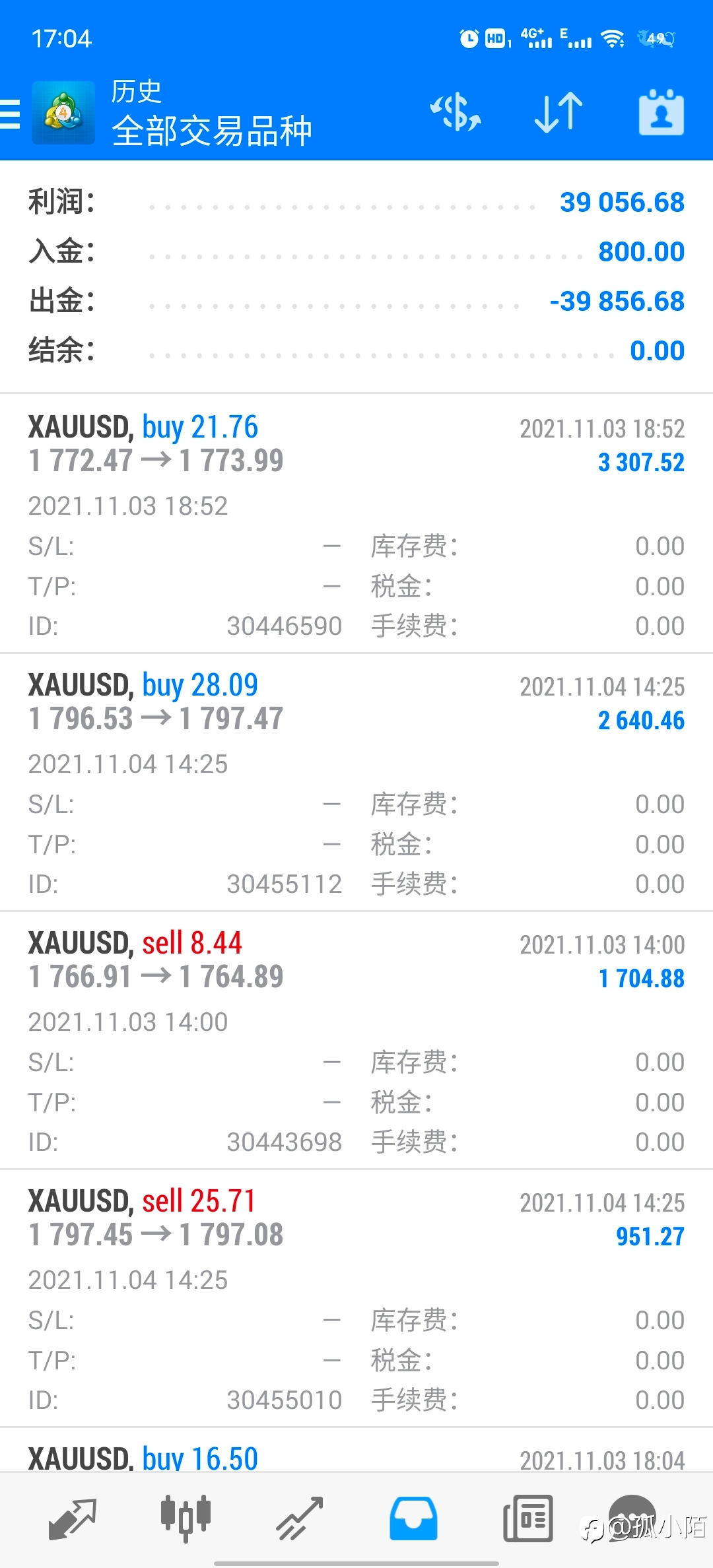This screenshot has height=1568, width=713.
Task: Switch to the quotes tab
Action: [73, 1519]
